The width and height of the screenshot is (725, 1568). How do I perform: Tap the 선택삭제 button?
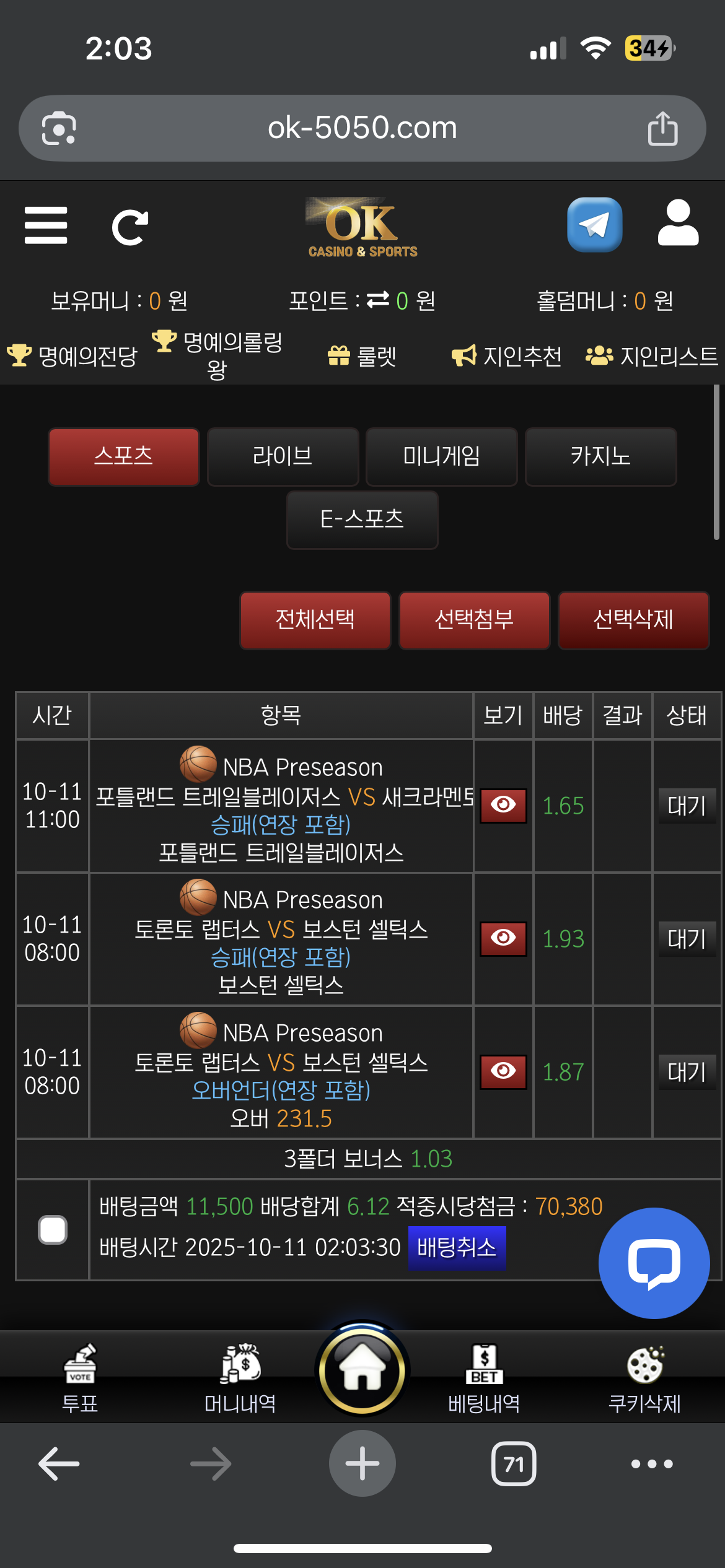[633, 620]
